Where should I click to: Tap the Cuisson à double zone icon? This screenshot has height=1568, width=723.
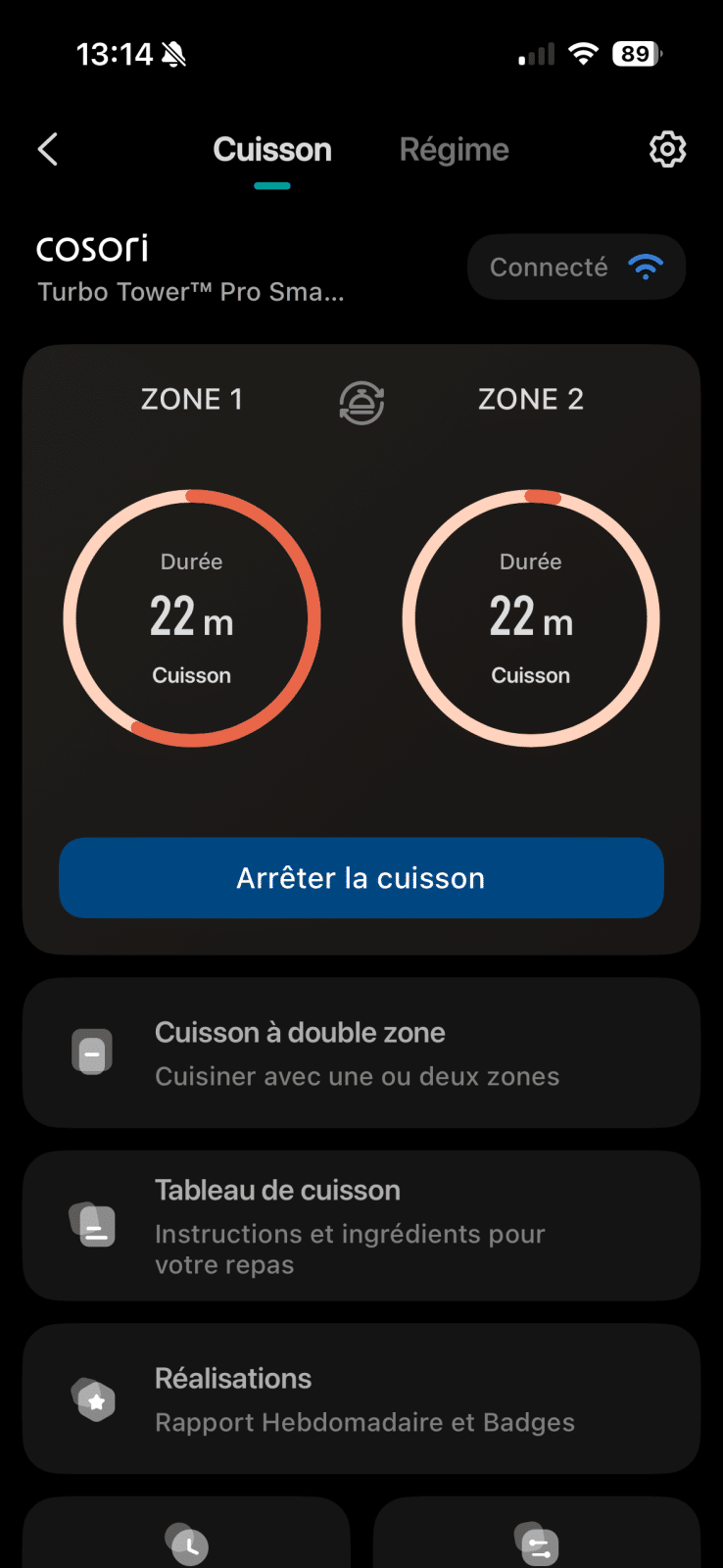(x=92, y=1053)
